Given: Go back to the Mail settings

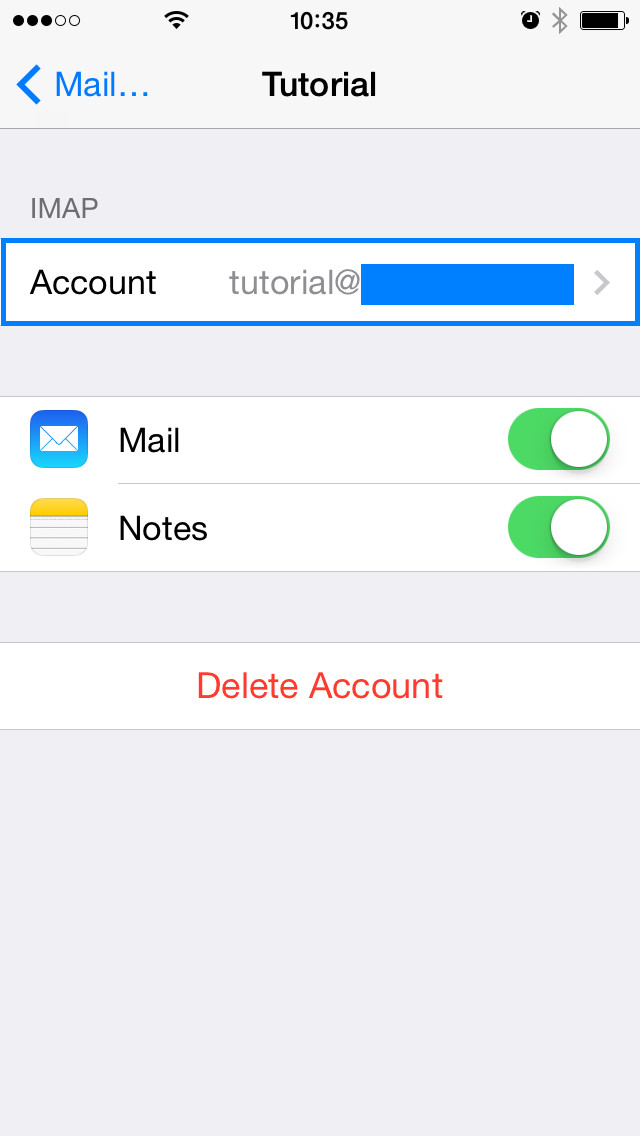Looking at the screenshot, I should coord(83,85).
